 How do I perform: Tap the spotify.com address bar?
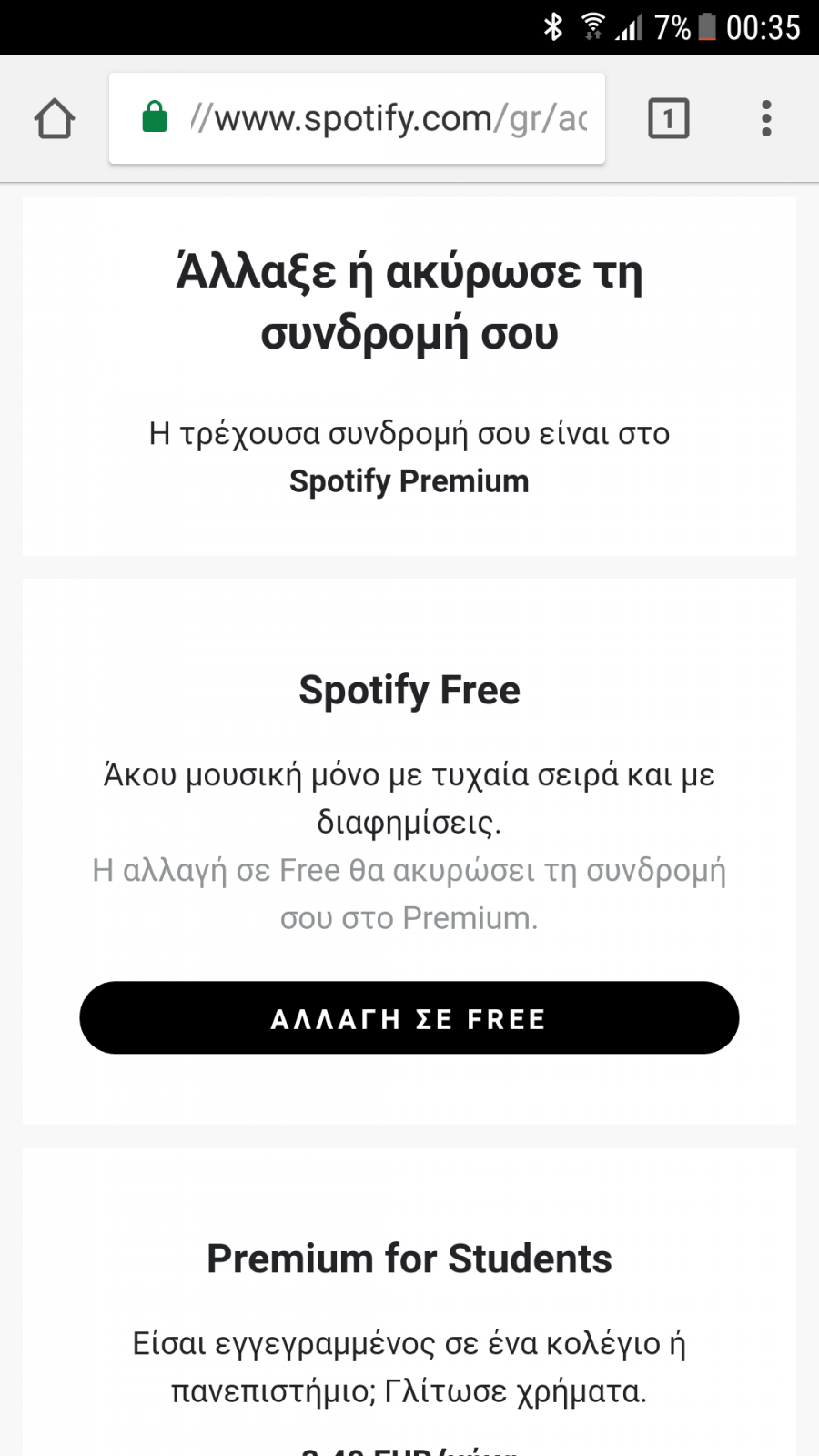coord(357,118)
